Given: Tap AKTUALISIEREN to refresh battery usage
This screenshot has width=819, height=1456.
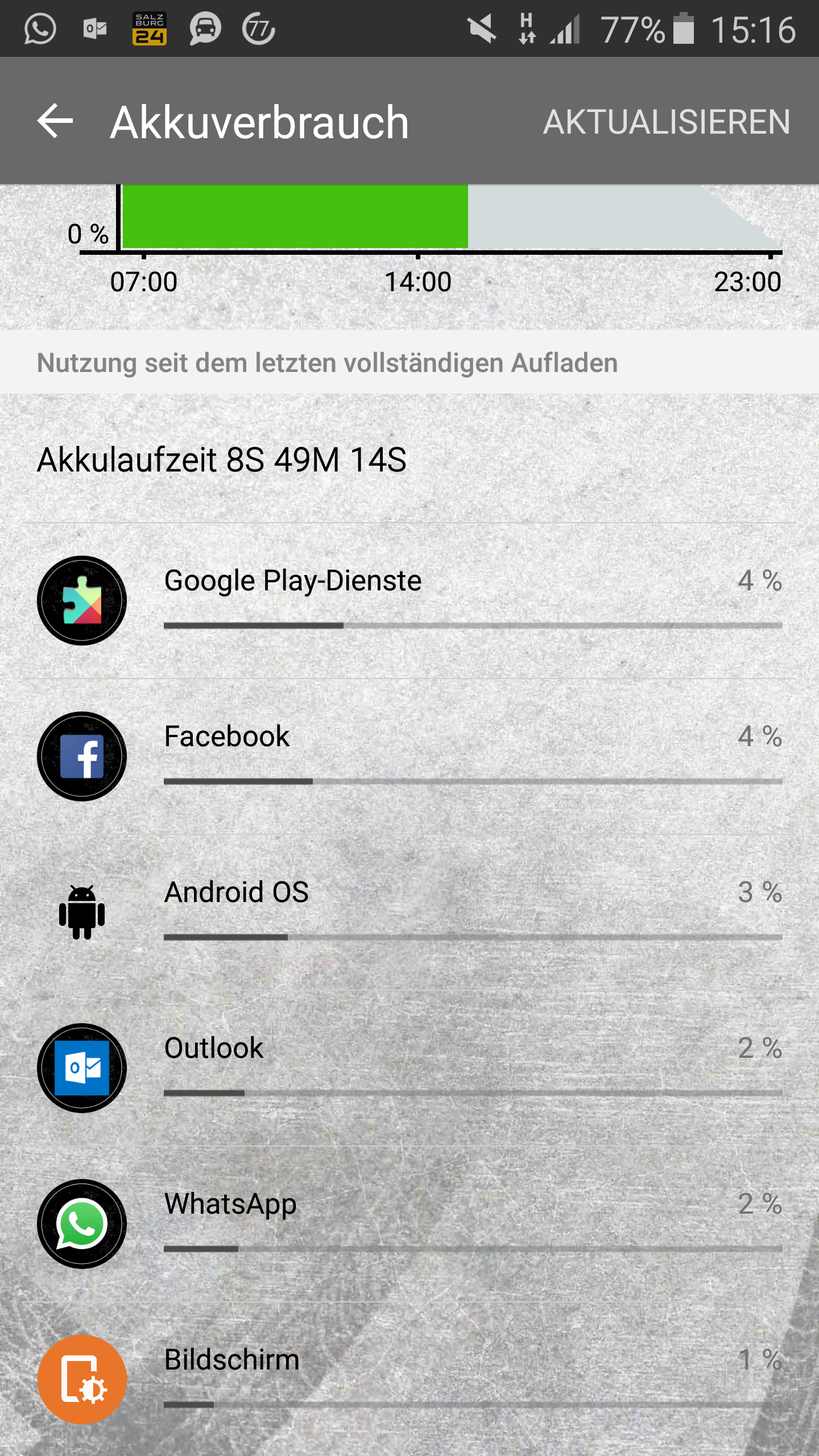Looking at the screenshot, I should tap(667, 122).
